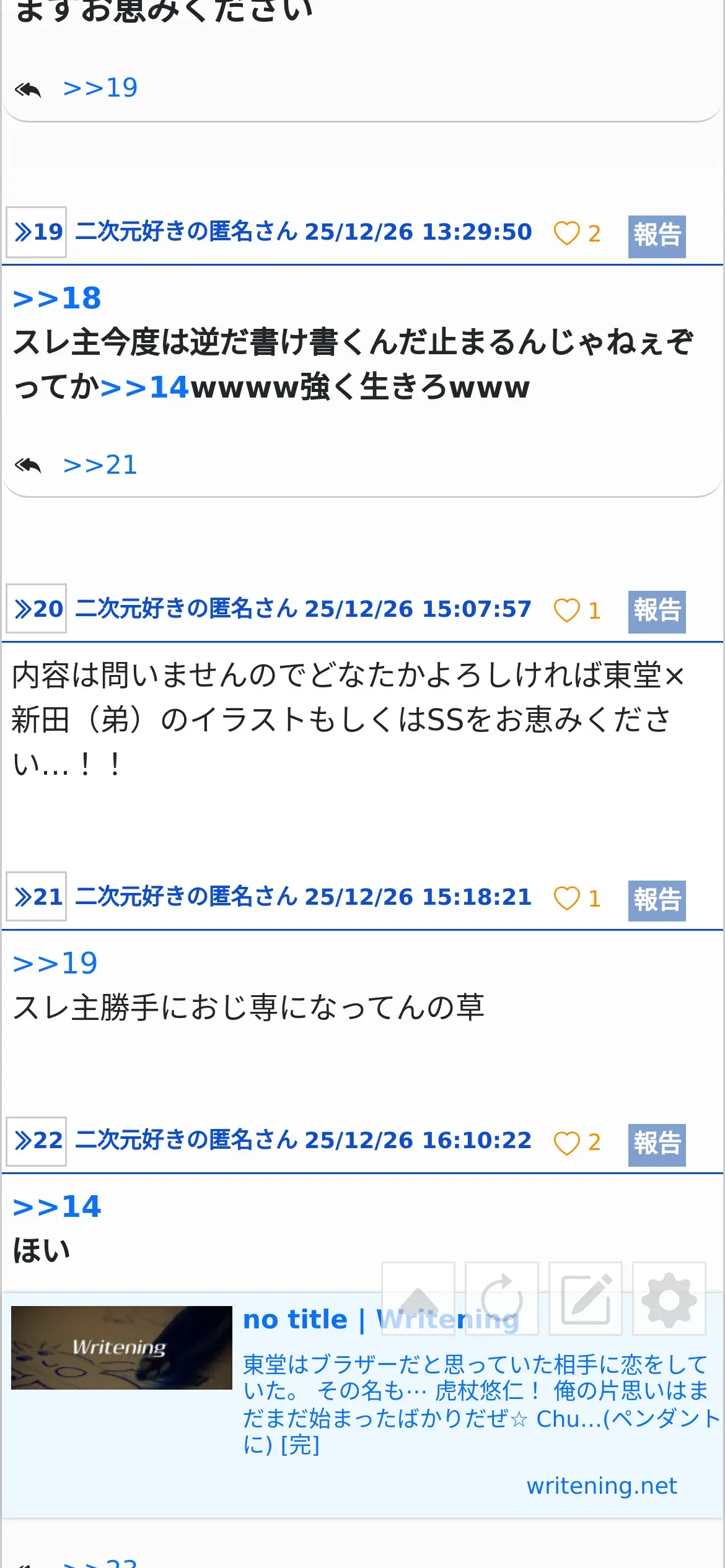The height and width of the screenshot is (1568, 725).
Task: Open the inline >>14 link in post 19
Action: click(144, 388)
